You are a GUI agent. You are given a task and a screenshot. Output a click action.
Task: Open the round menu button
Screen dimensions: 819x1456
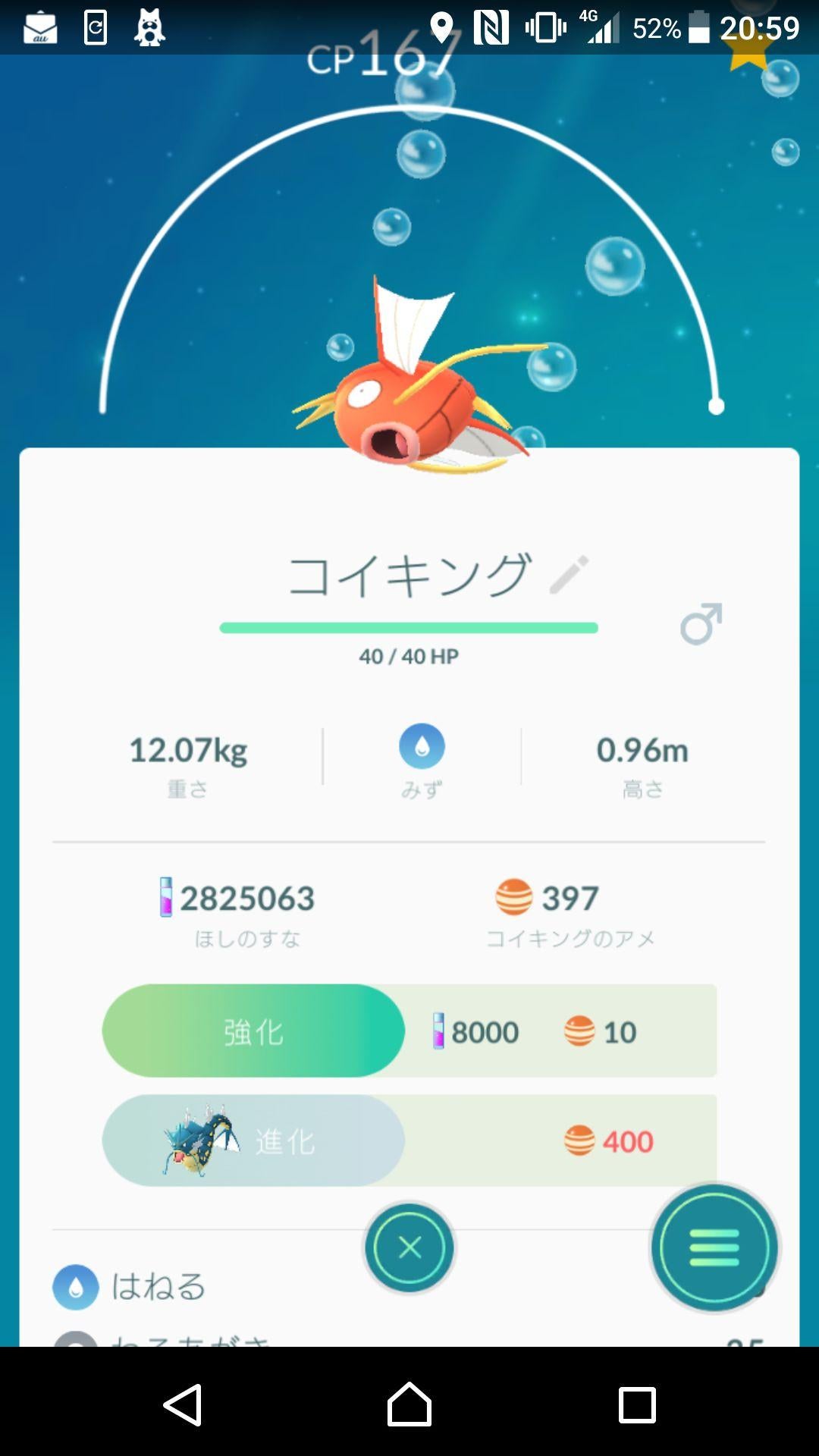tap(714, 1247)
